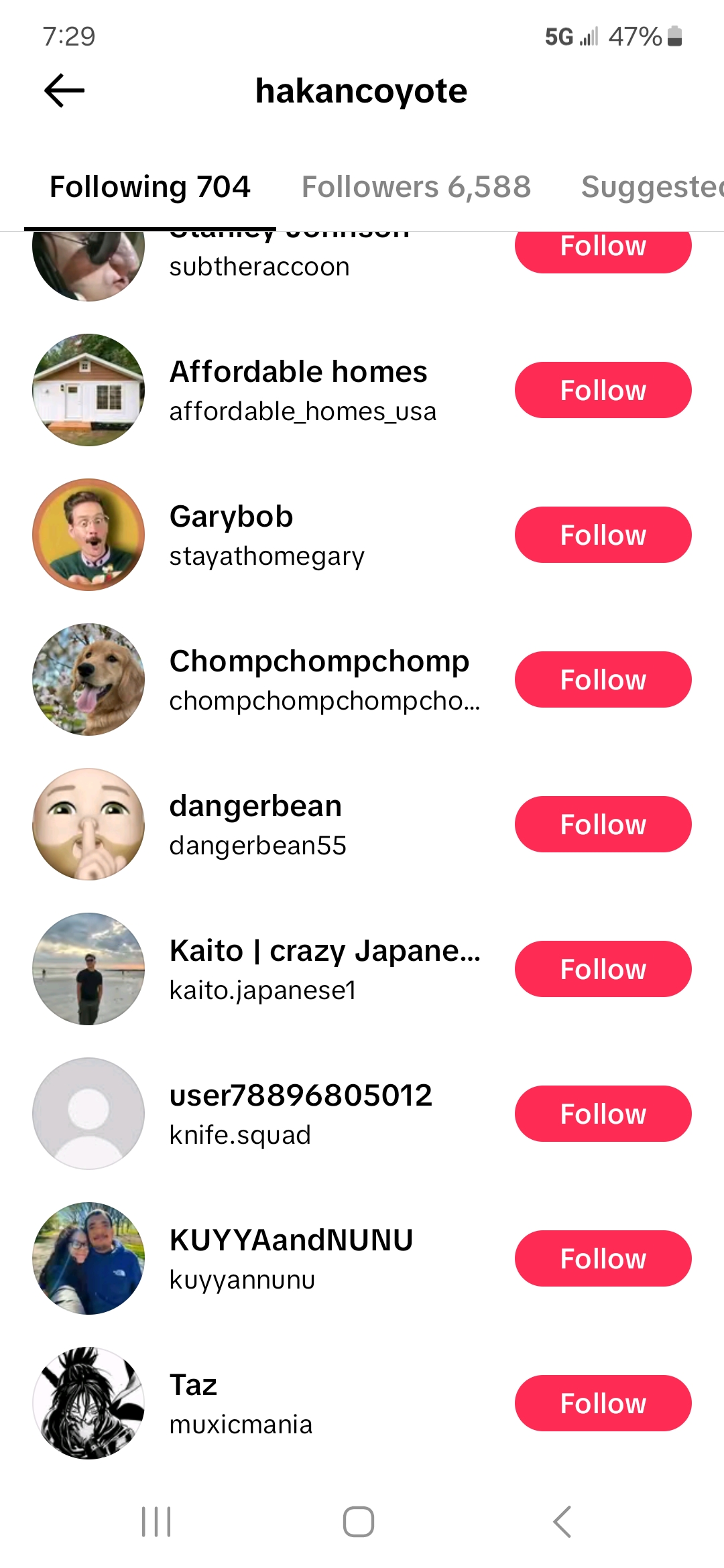The width and height of the screenshot is (724, 1568).
Task: Tap the system home button
Action: 359,1522
